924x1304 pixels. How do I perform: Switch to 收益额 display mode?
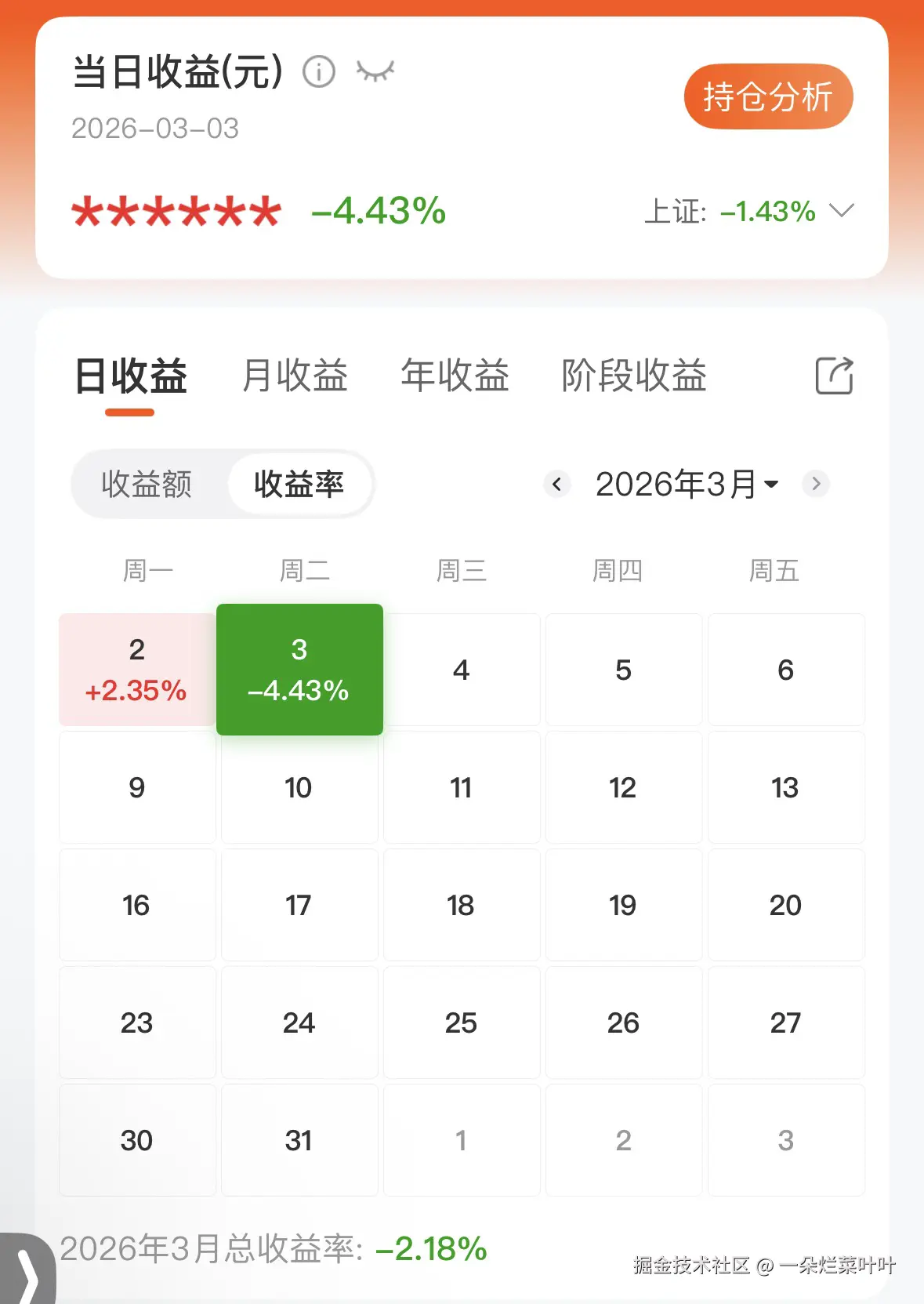(148, 485)
